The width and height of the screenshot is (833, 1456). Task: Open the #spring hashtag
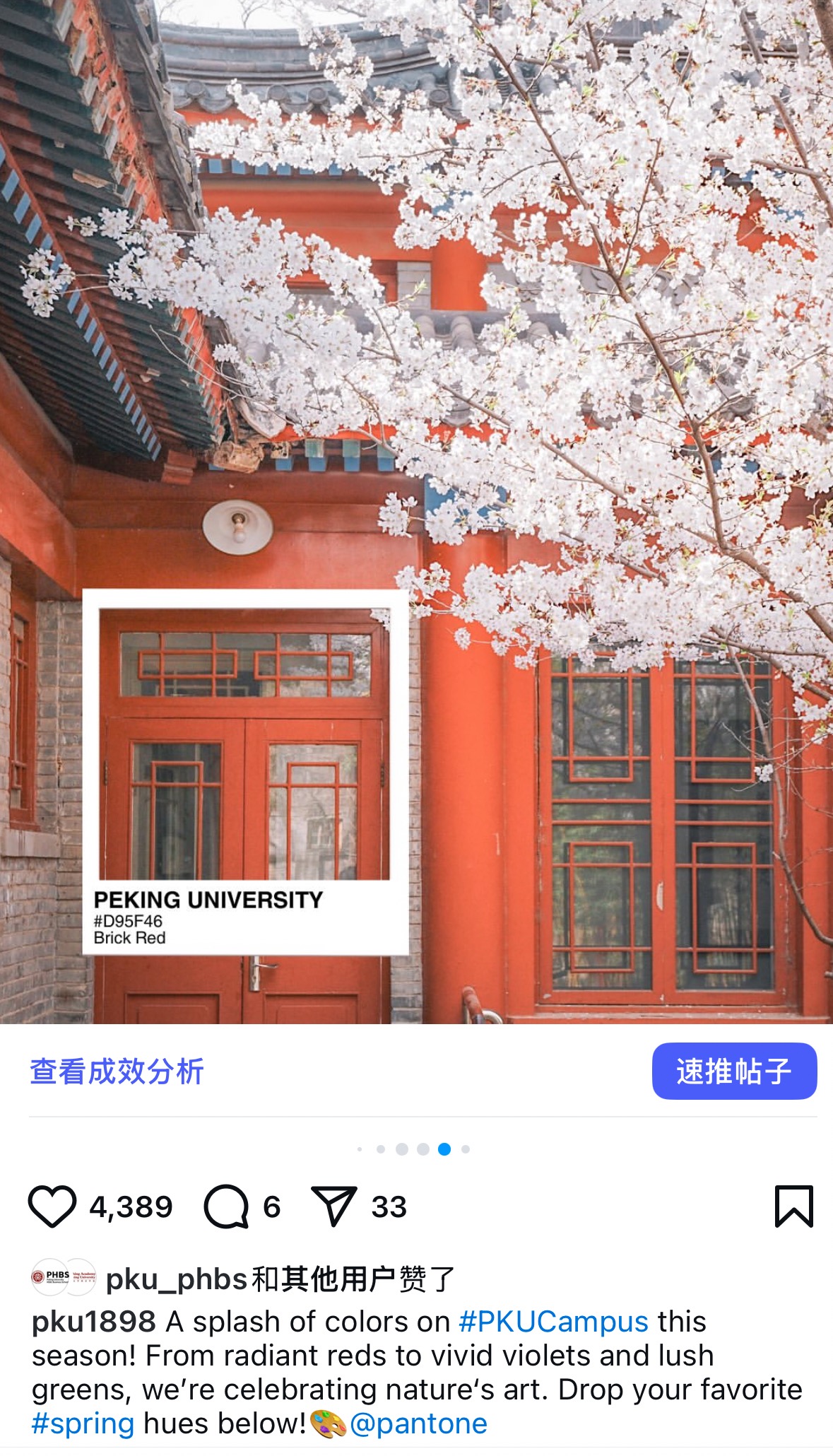[x=83, y=1423]
